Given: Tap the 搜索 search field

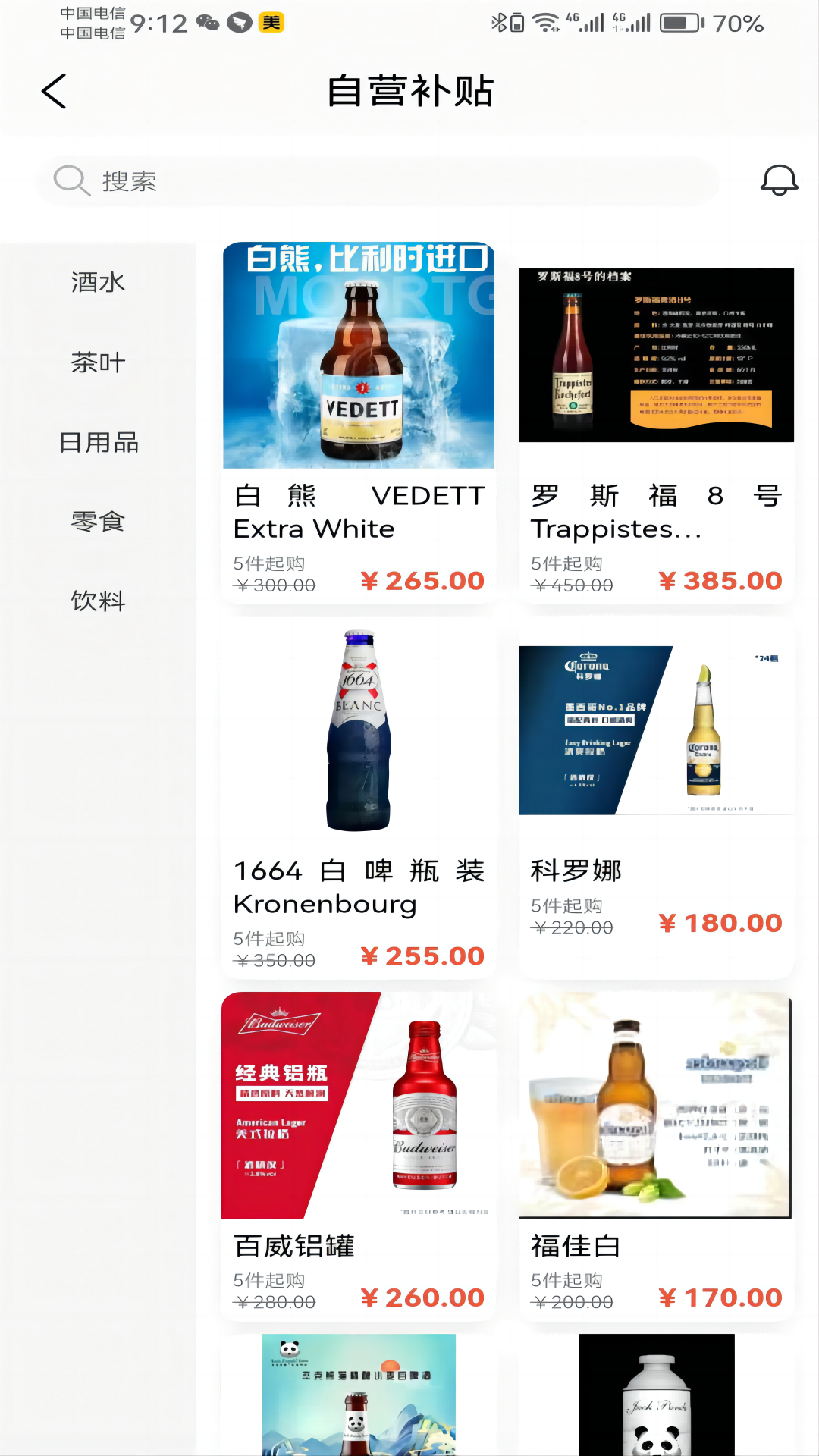Looking at the screenshot, I should [x=377, y=181].
